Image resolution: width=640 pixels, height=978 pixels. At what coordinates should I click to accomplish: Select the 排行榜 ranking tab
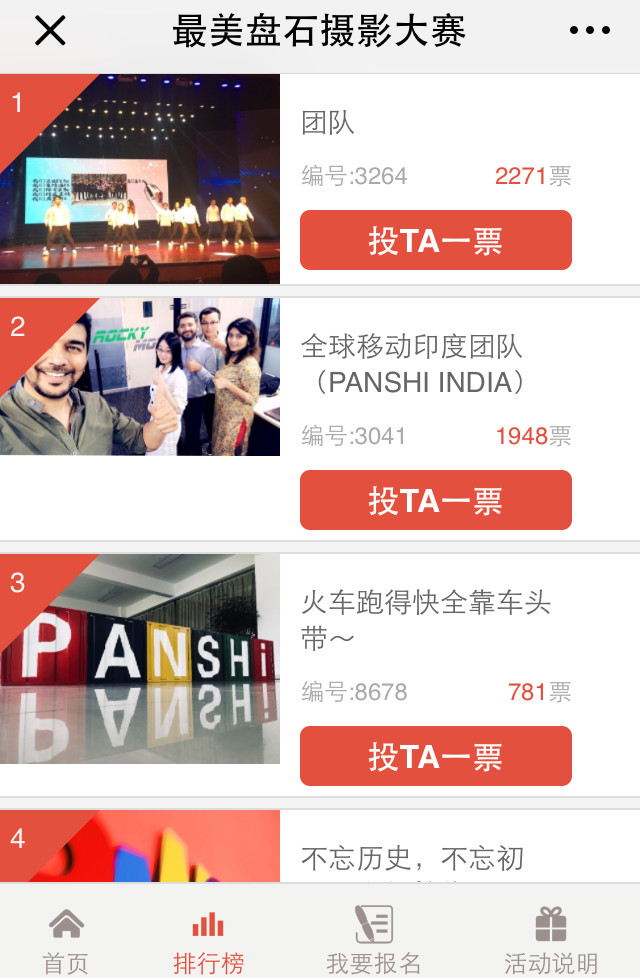208,940
